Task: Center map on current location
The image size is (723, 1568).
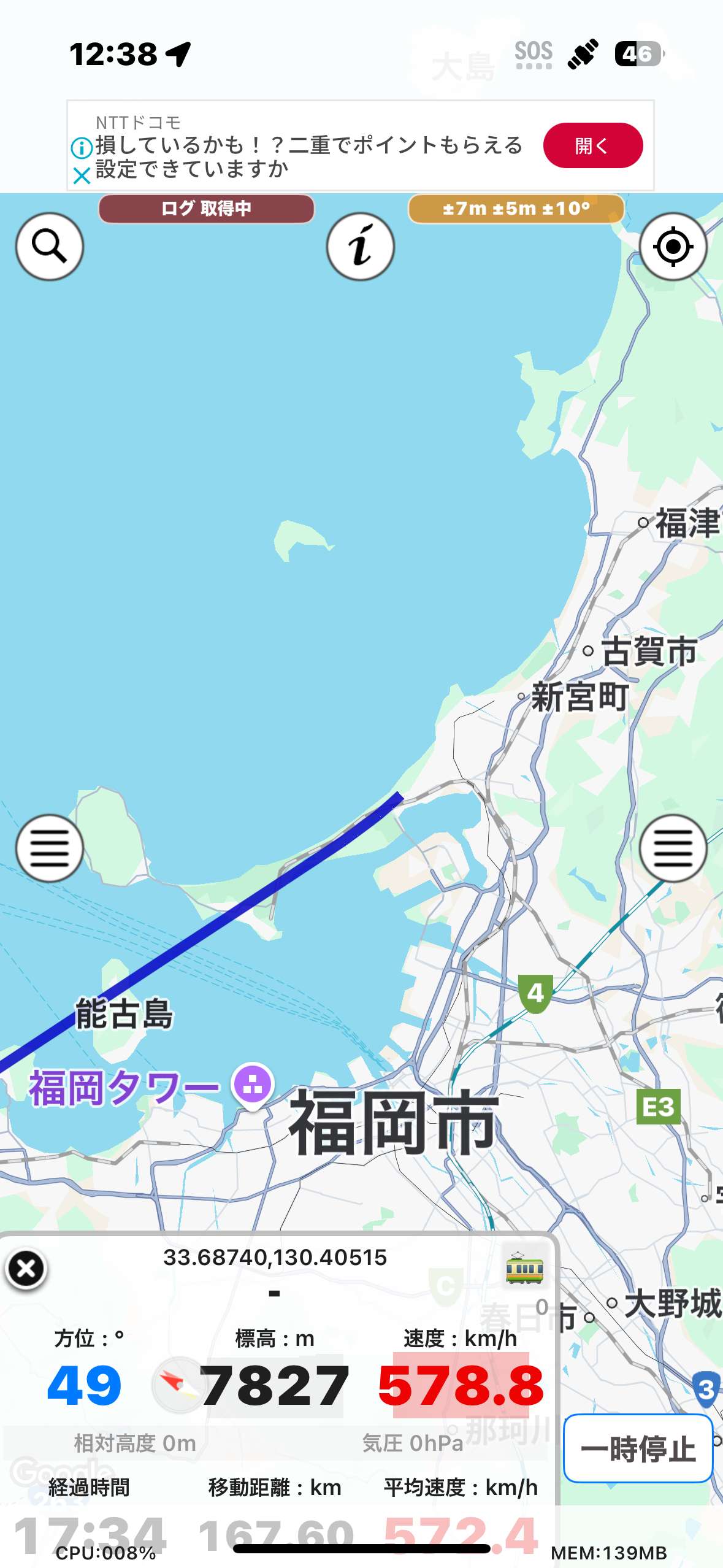Action: (x=673, y=247)
